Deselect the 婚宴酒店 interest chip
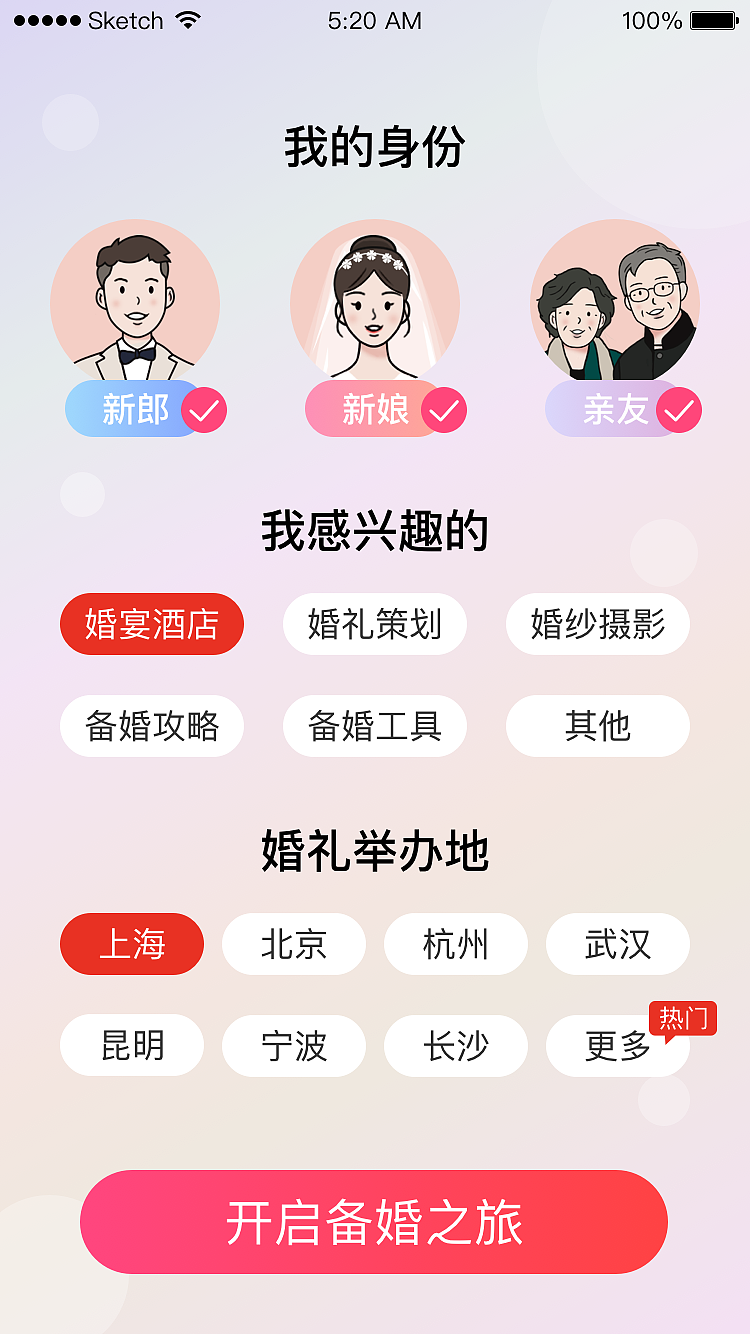Screen dimensions: 750x1334 click(151, 624)
